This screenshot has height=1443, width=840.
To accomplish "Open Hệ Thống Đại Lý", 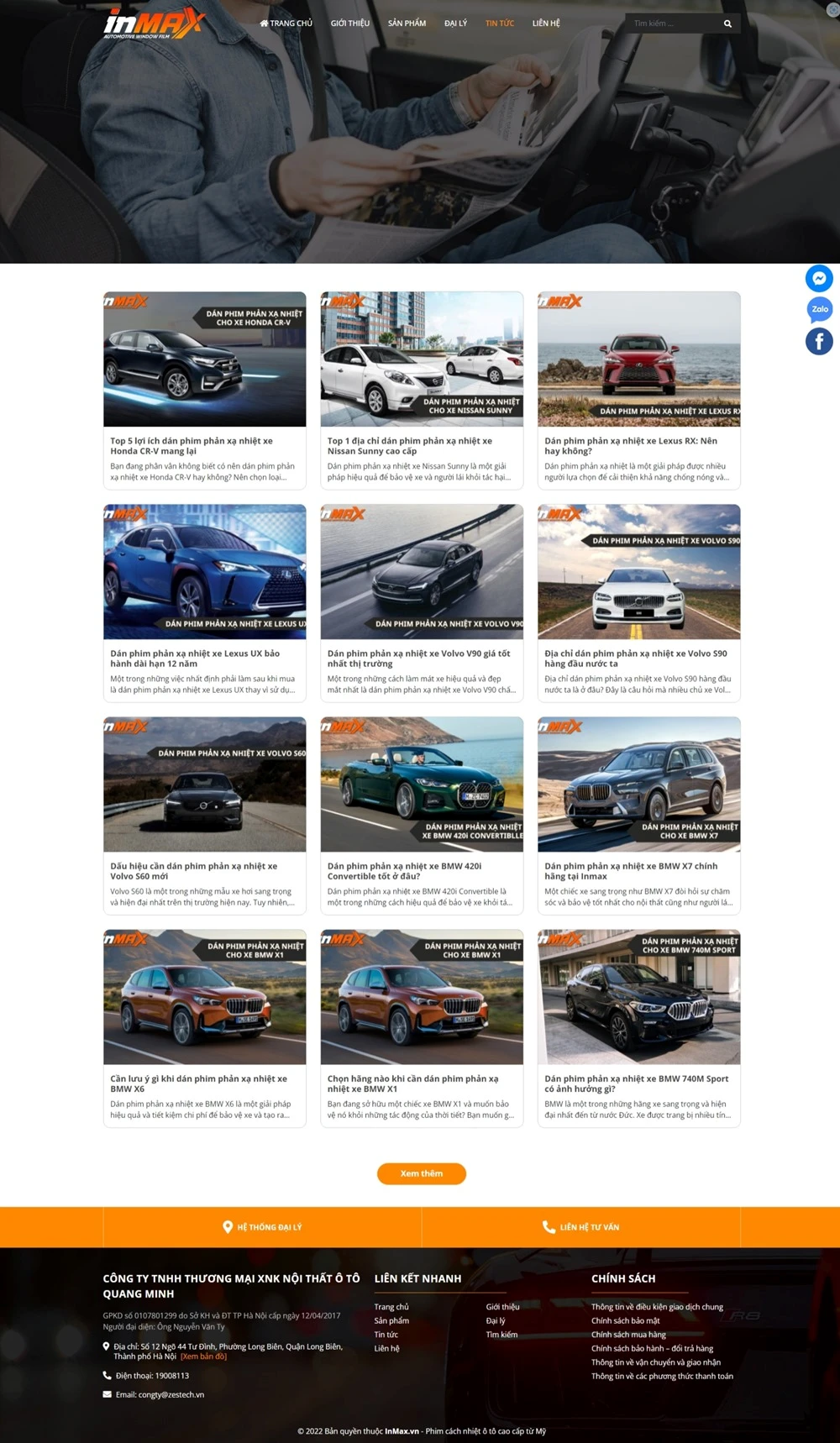I will [x=262, y=1227].
